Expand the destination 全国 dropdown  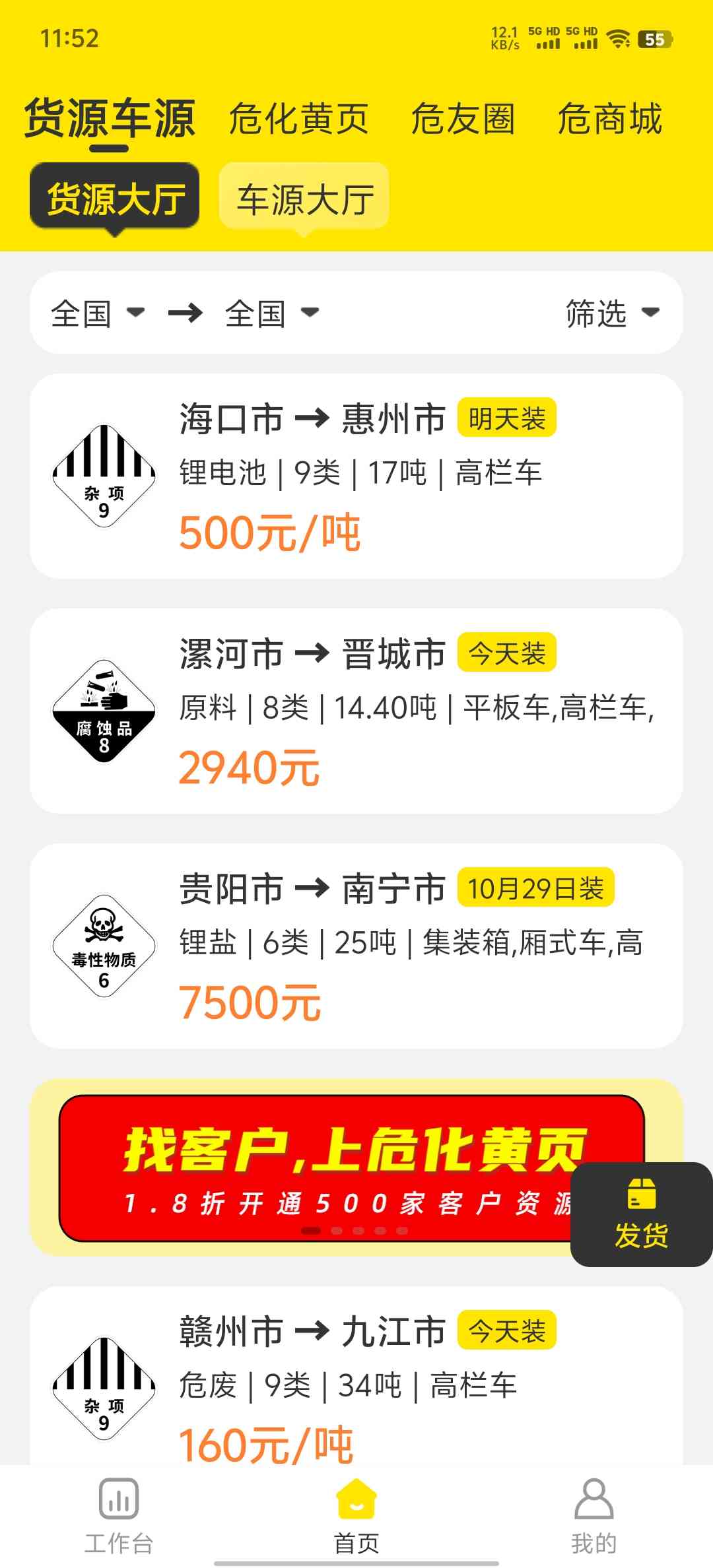[x=271, y=313]
